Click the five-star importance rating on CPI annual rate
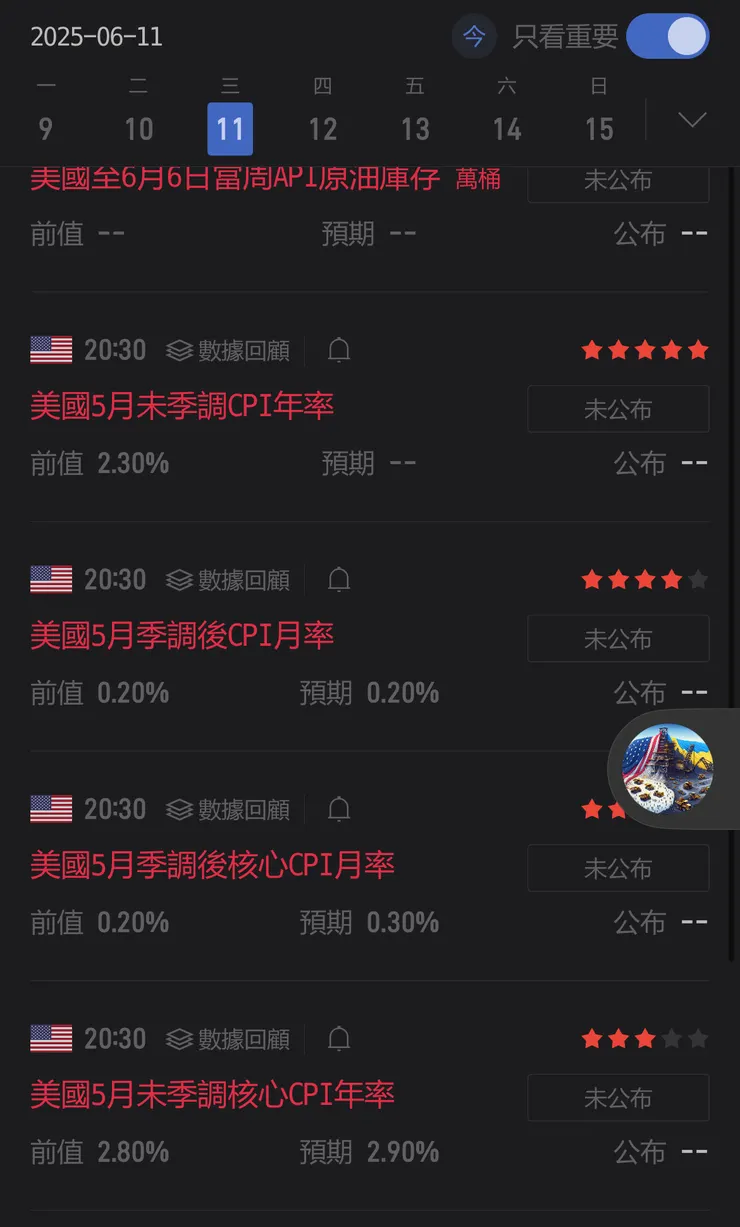This screenshot has width=740, height=1227. pyautogui.click(x=645, y=350)
